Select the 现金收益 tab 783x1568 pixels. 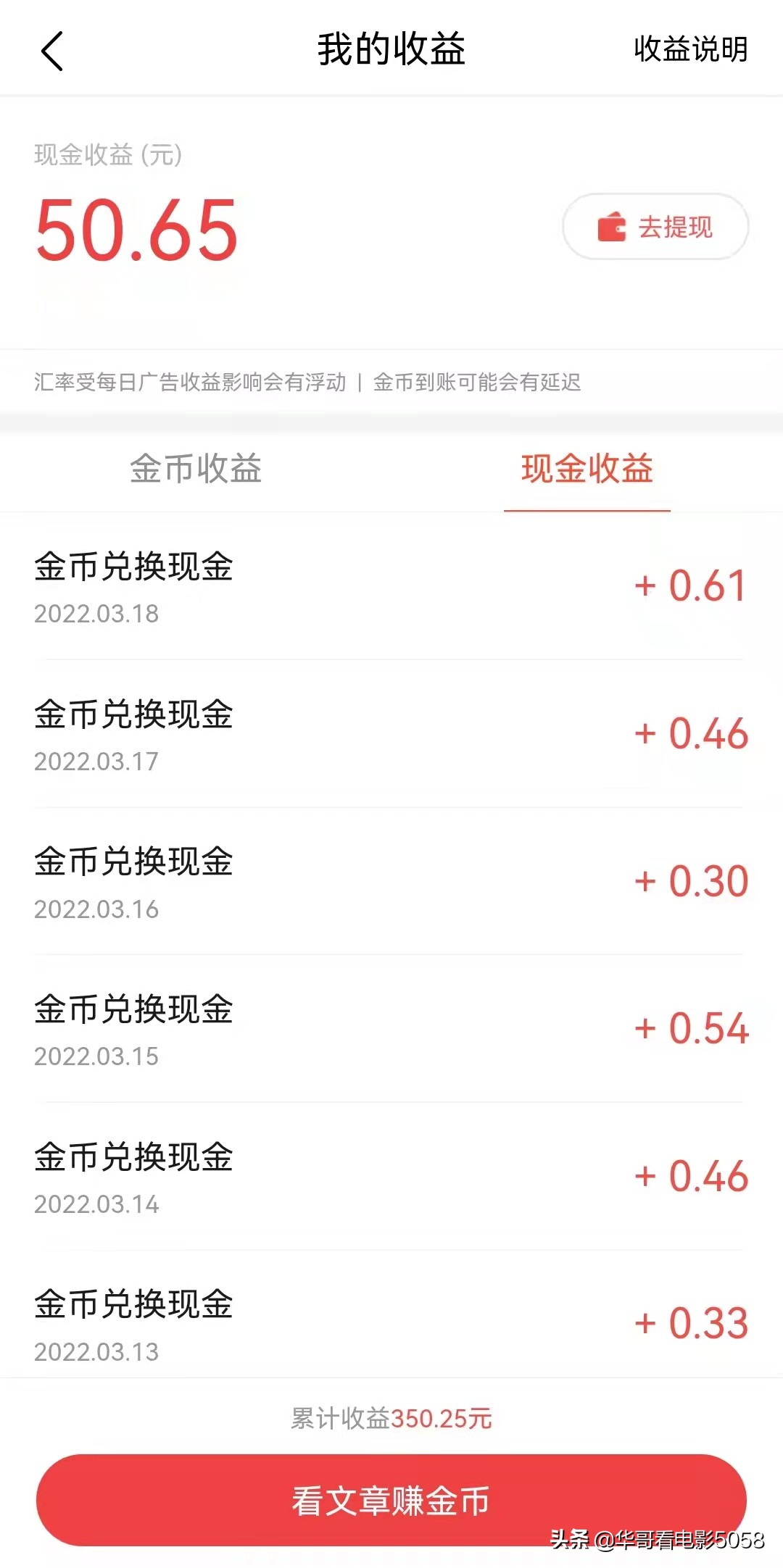pyautogui.click(x=586, y=470)
